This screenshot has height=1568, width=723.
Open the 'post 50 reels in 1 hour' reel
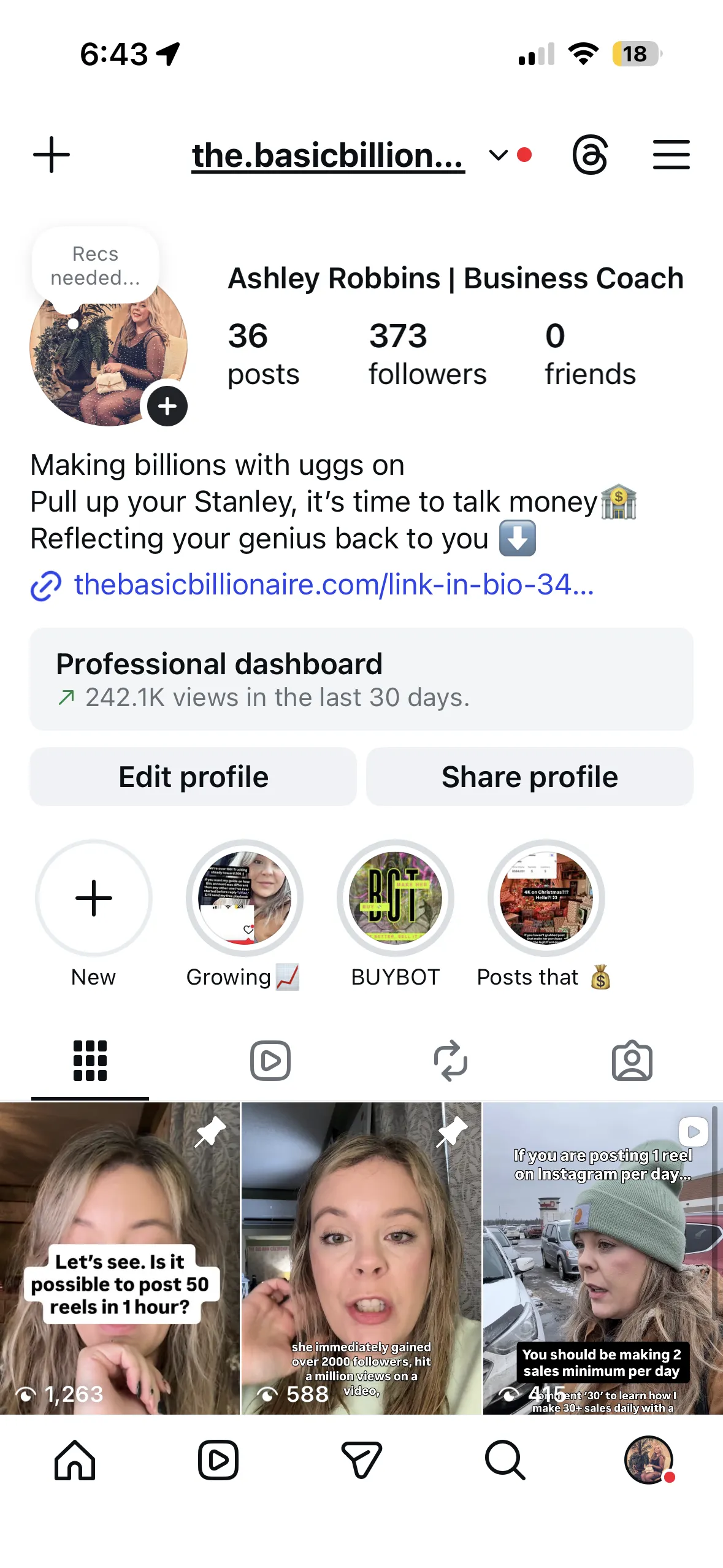[x=120, y=1258]
